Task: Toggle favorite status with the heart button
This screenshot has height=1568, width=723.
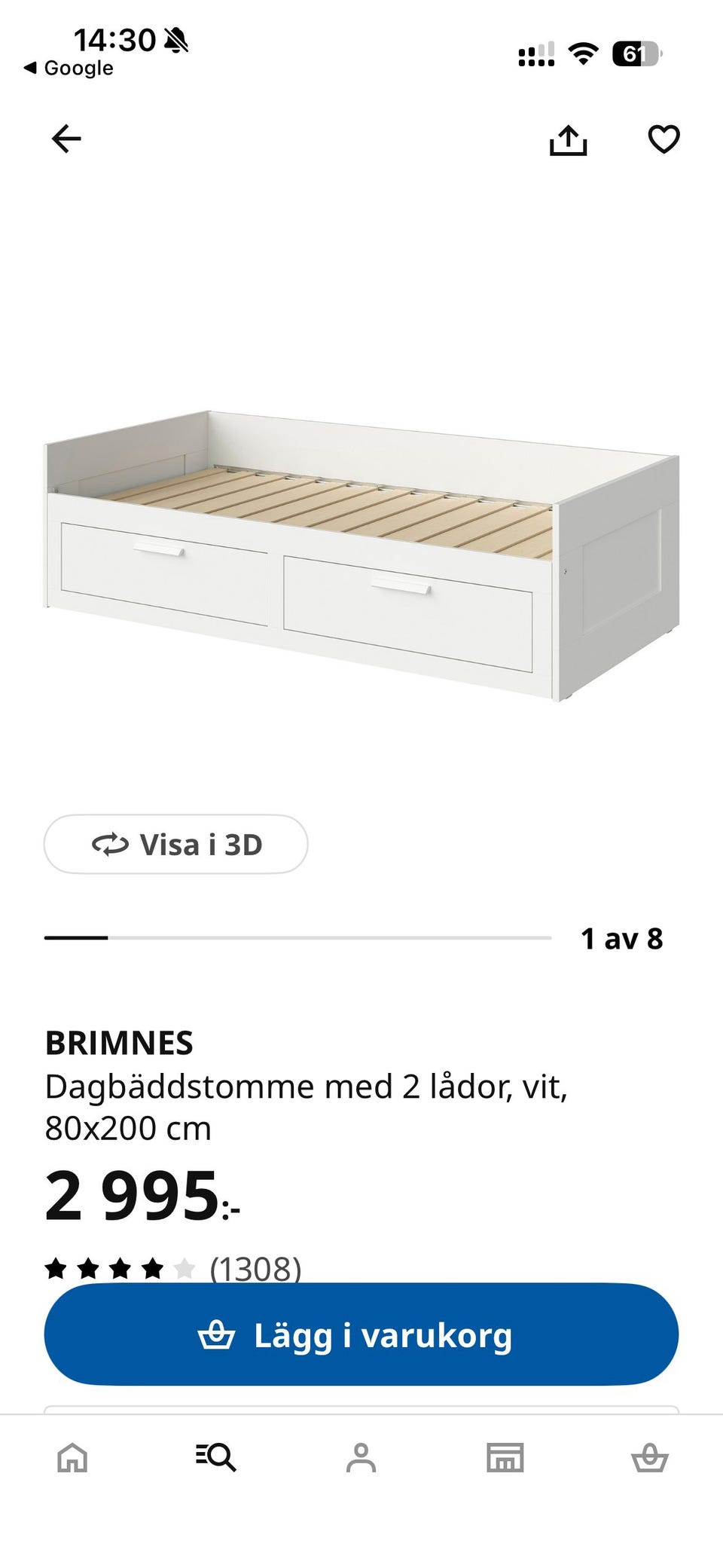Action: tap(664, 139)
